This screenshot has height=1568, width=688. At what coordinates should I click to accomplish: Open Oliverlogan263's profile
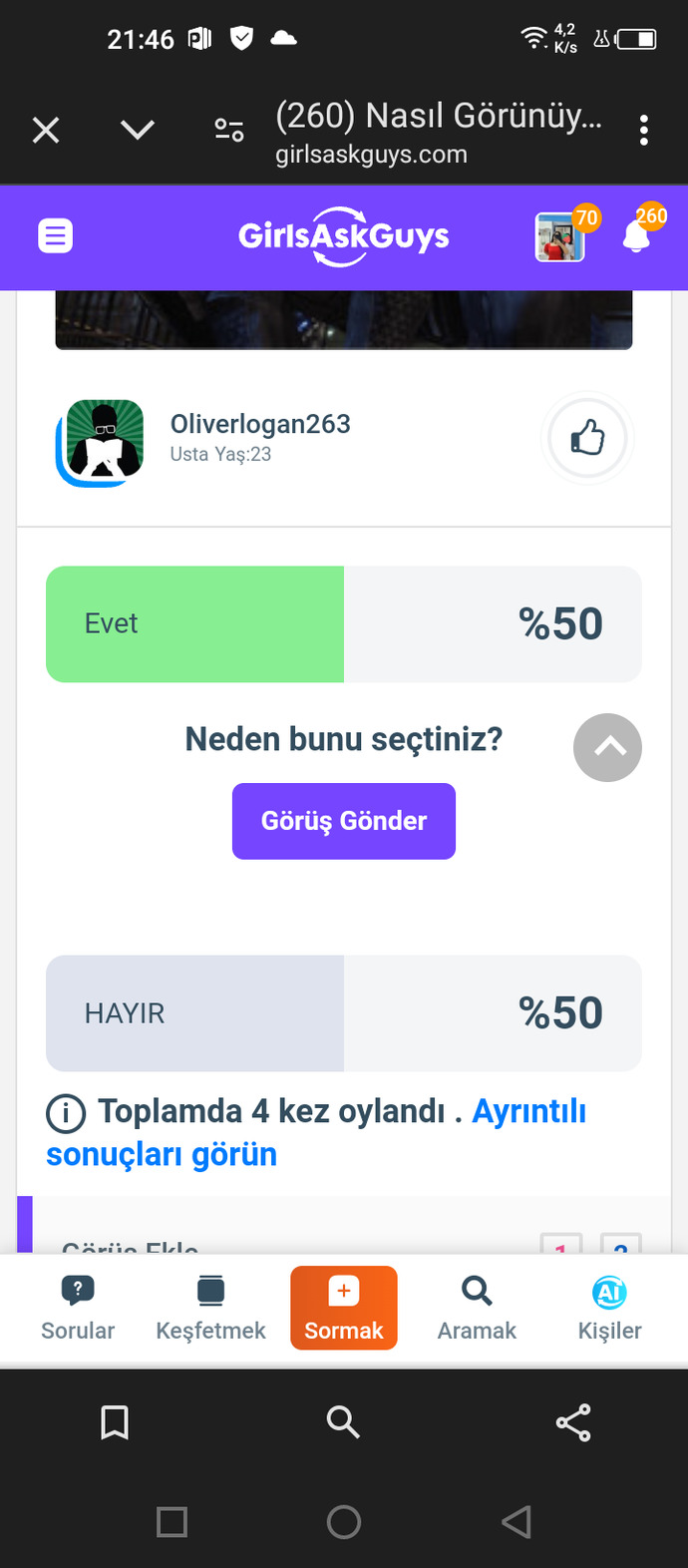click(260, 424)
